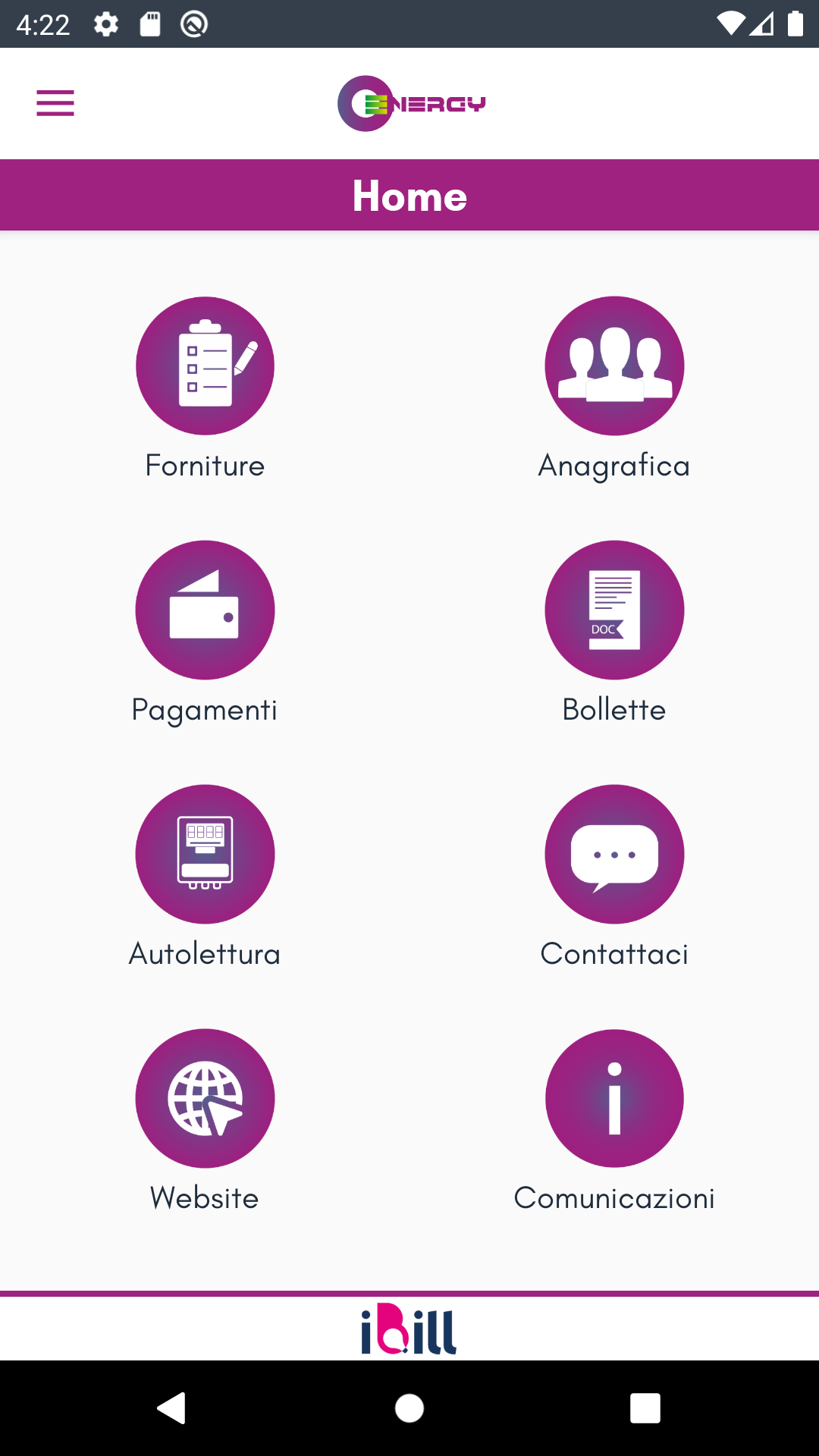View Bollette bills

pos(614,610)
